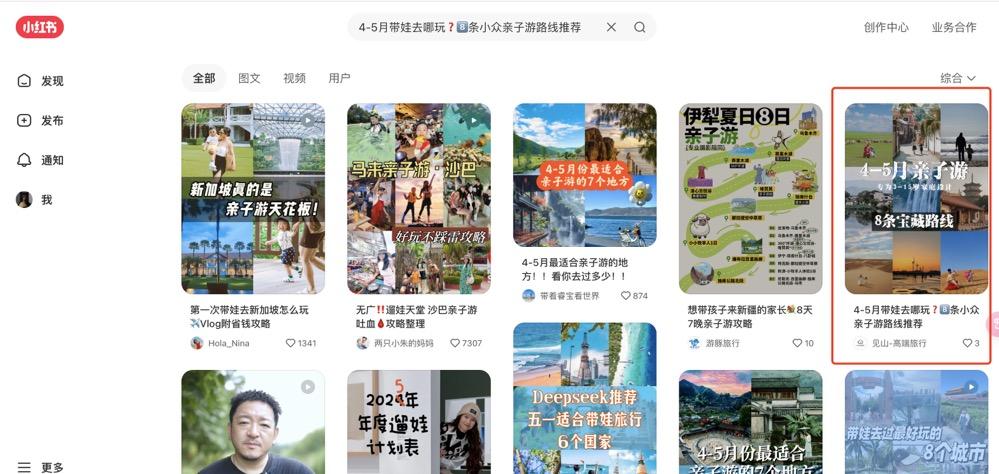The image size is (999, 474).
Task: Switch to the 图文 tab
Action: click(249, 78)
